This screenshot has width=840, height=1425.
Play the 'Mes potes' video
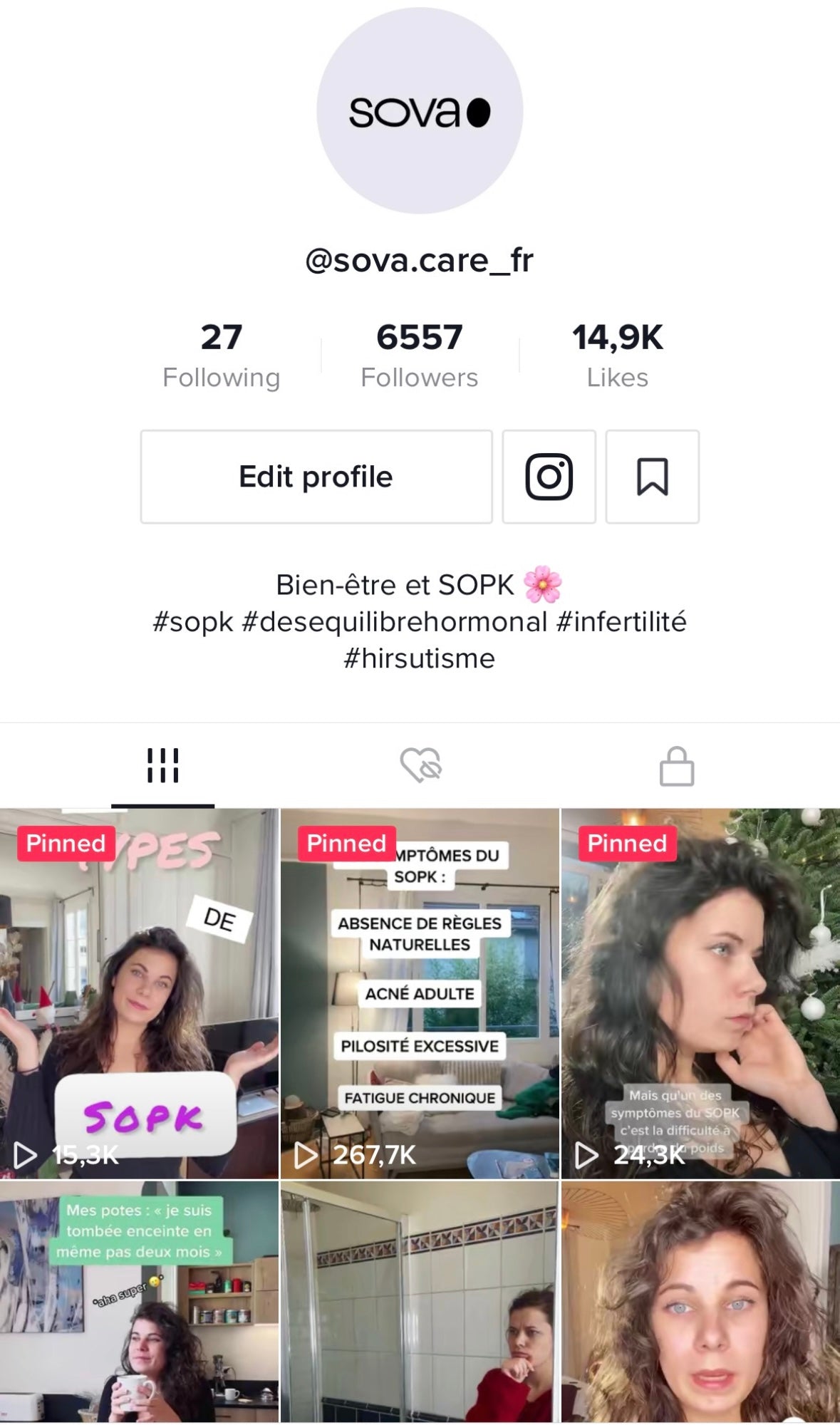point(139,1302)
